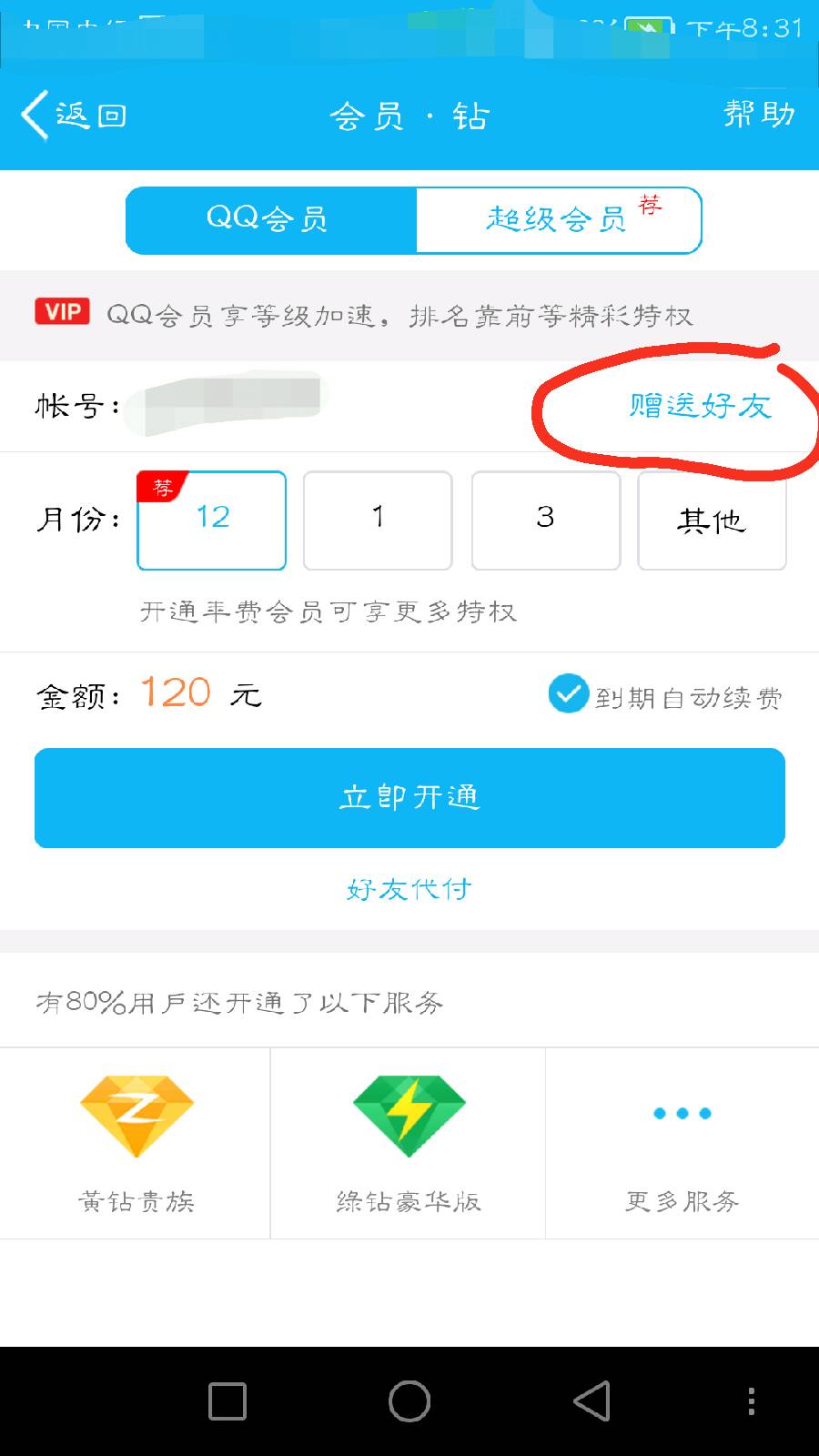Go back using the 返回 button
This screenshot has width=819, height=1456.
coord(73,116)
